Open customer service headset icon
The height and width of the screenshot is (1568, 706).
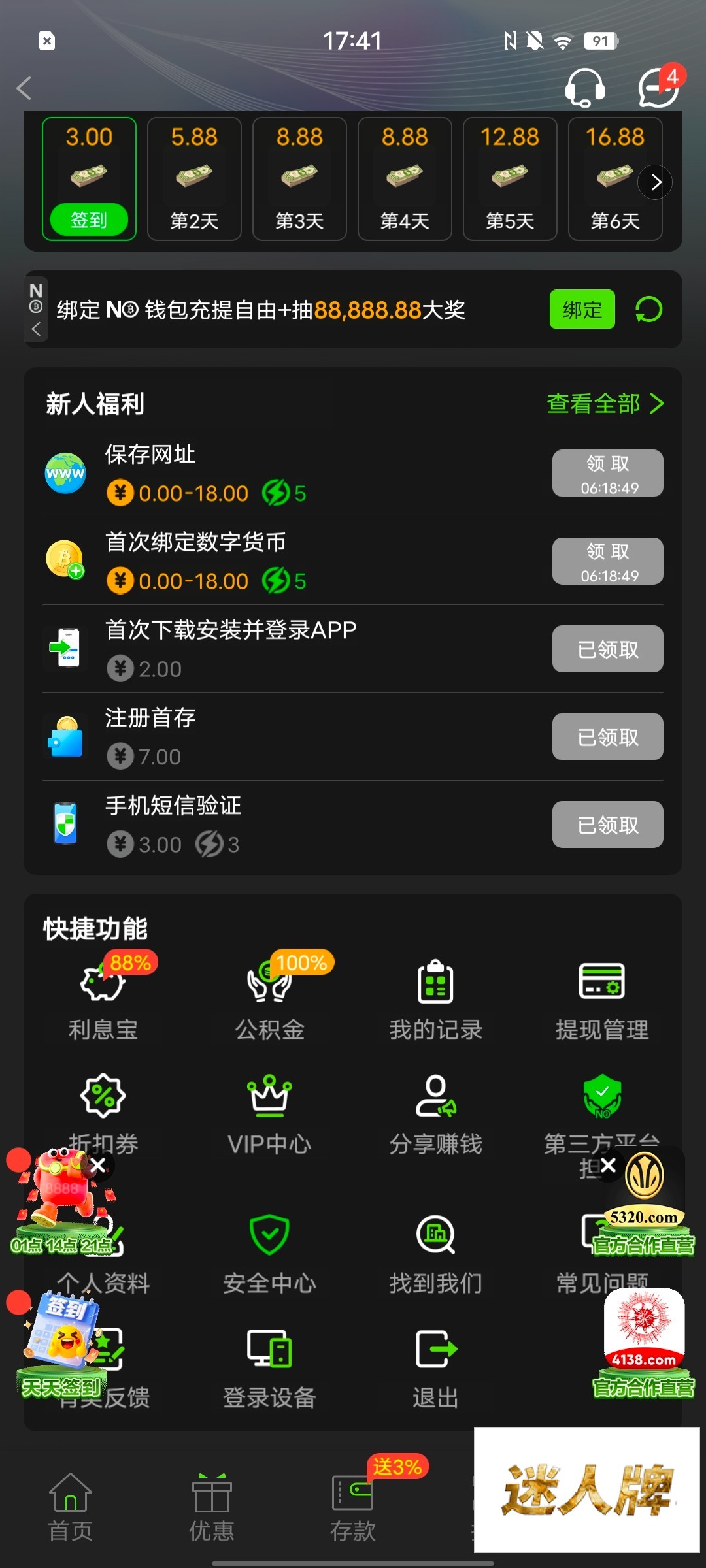click(584, 88)
